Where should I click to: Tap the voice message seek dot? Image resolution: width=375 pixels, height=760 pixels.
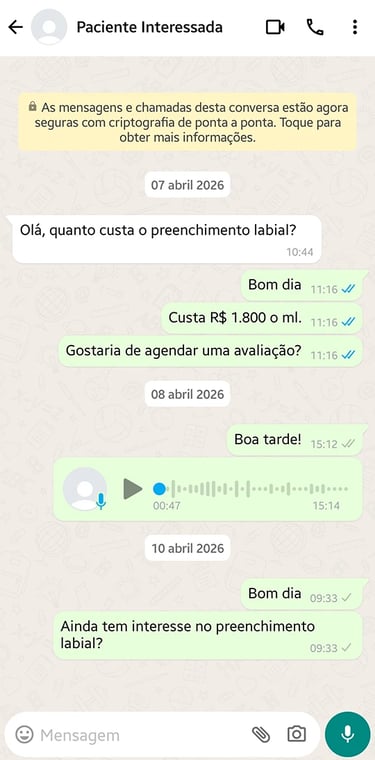[x=159, y=489]
